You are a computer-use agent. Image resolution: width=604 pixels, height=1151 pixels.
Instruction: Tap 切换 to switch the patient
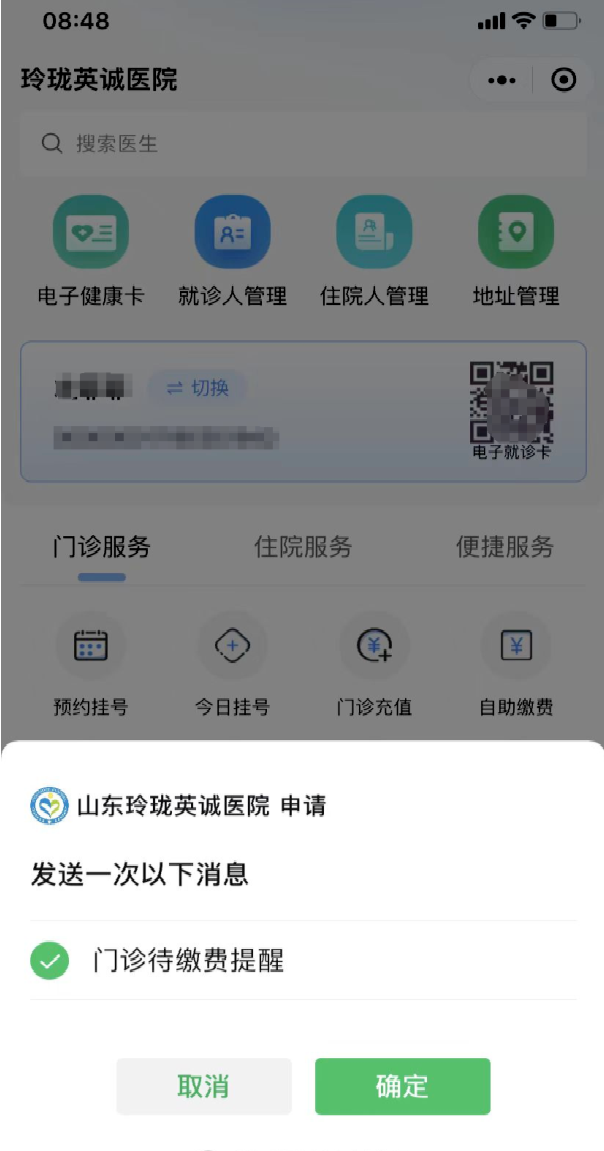click(197, 388)
